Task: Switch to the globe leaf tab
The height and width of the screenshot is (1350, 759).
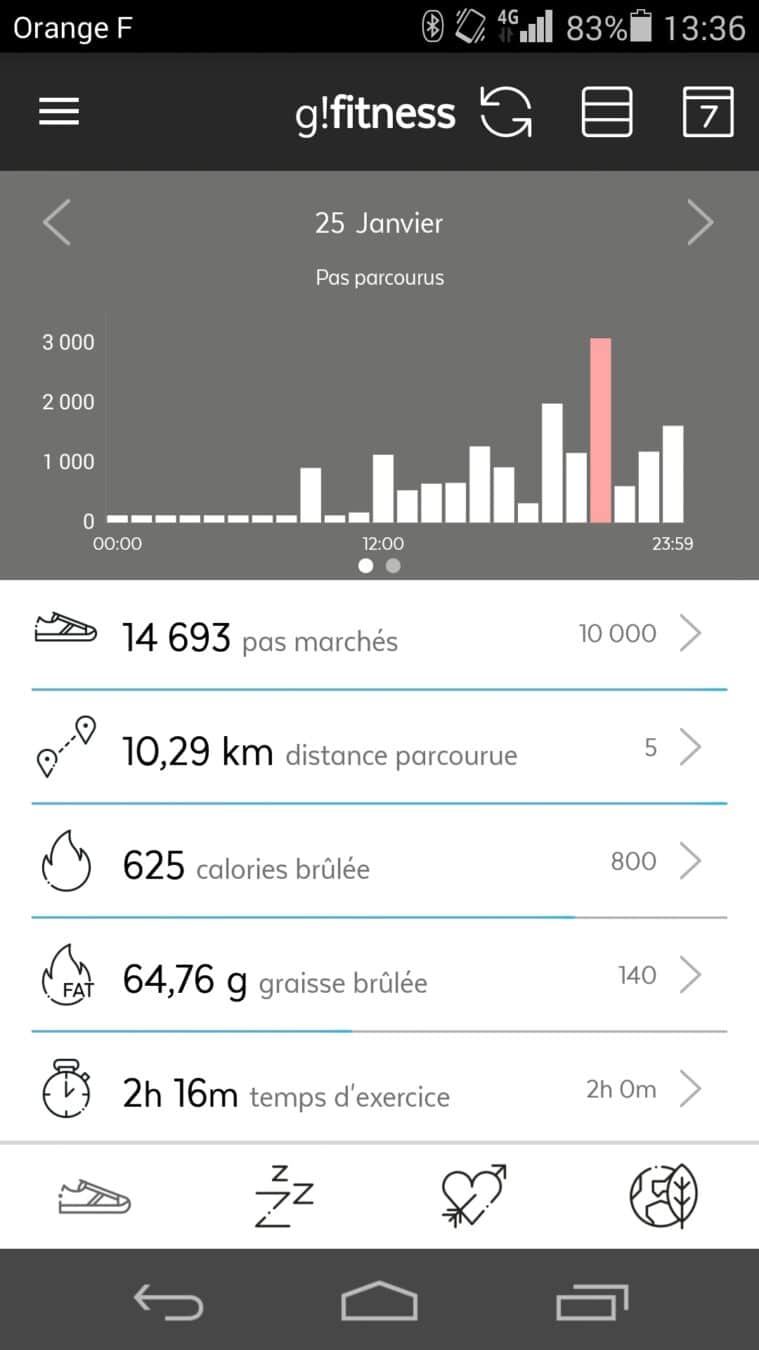Action: pos(664,1196)
